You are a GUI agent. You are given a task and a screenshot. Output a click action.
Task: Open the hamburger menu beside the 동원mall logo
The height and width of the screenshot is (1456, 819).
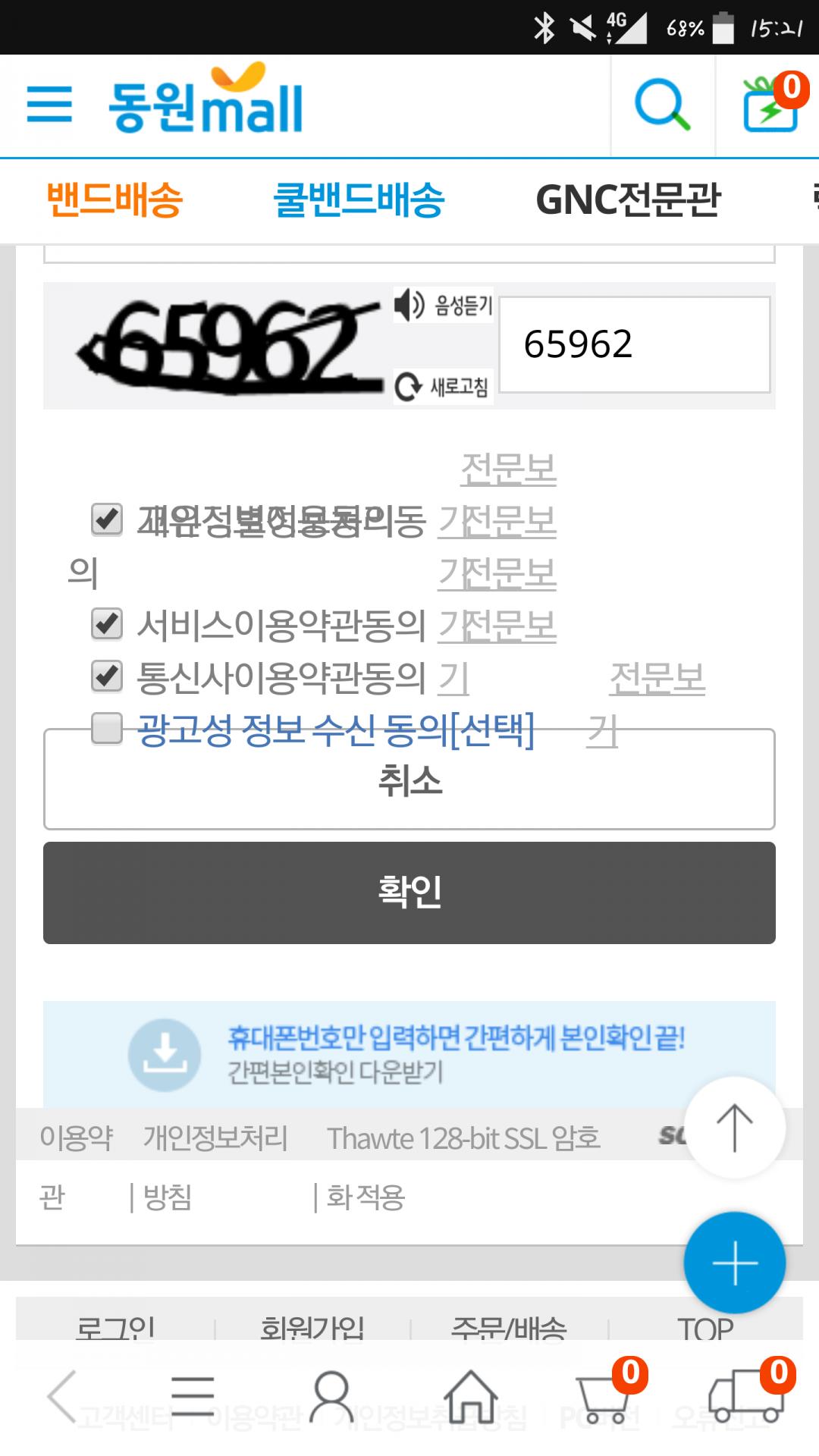(x=49, y=105)
